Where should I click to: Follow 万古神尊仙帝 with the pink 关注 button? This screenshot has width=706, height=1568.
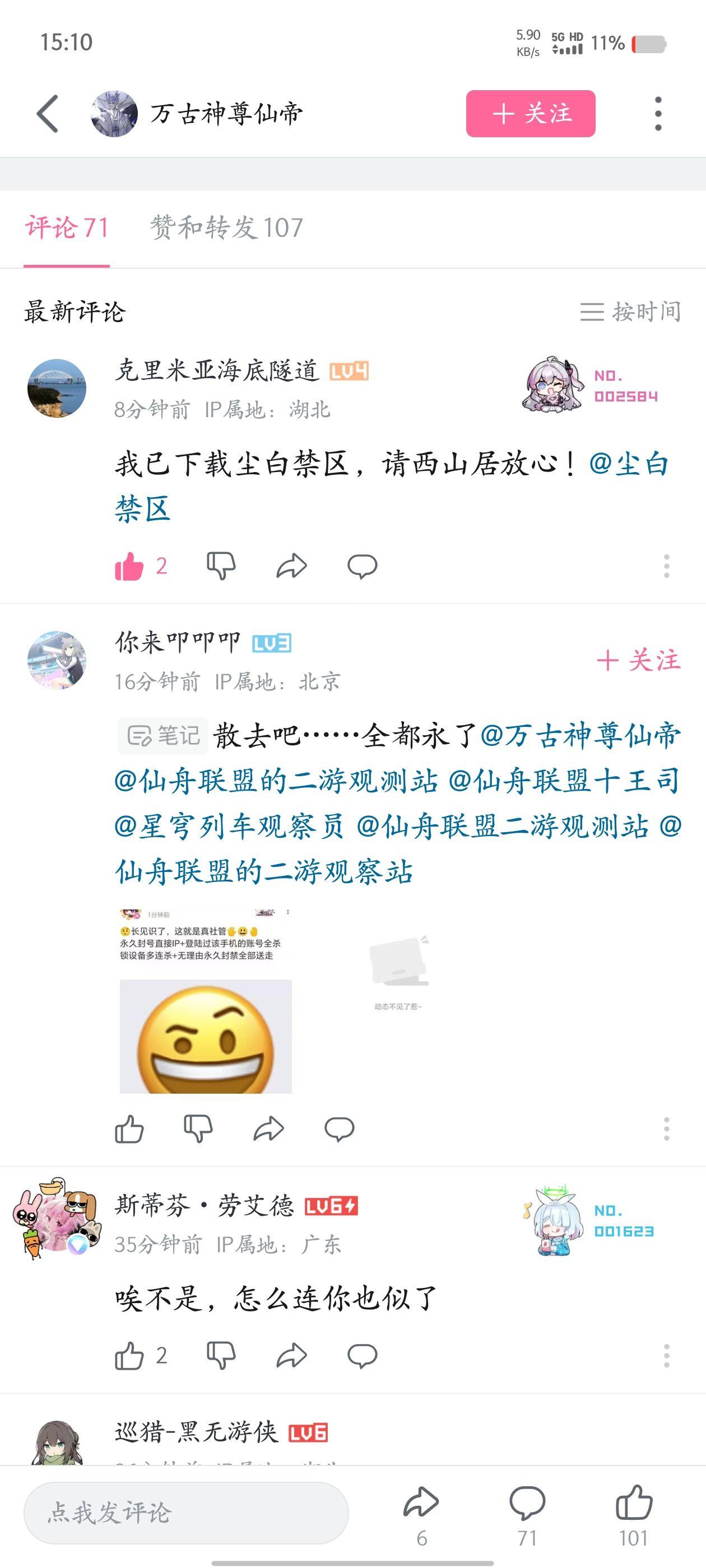(531, 114)
